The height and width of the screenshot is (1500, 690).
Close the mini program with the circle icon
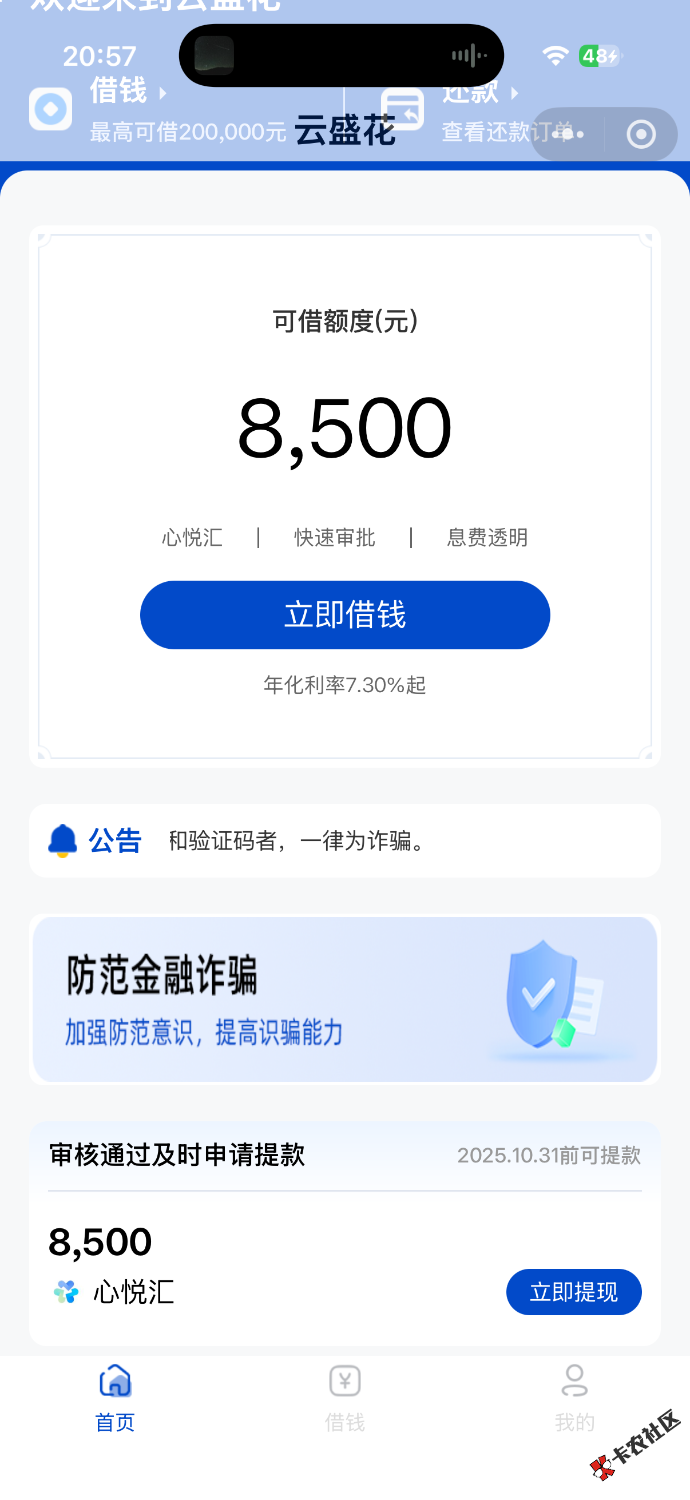point(641,134)
